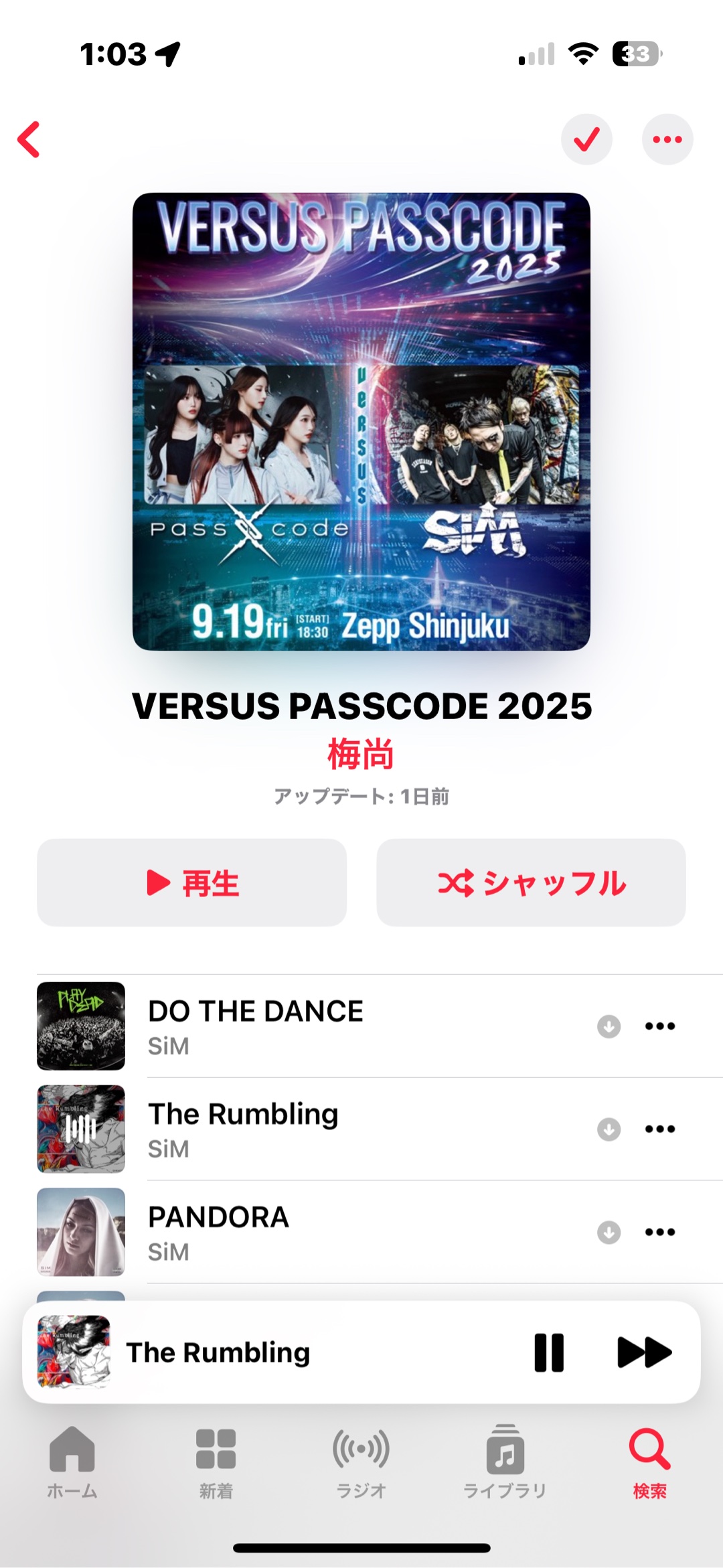
Task: Switch to the ラジオ tab
Action: (361, 1462)
